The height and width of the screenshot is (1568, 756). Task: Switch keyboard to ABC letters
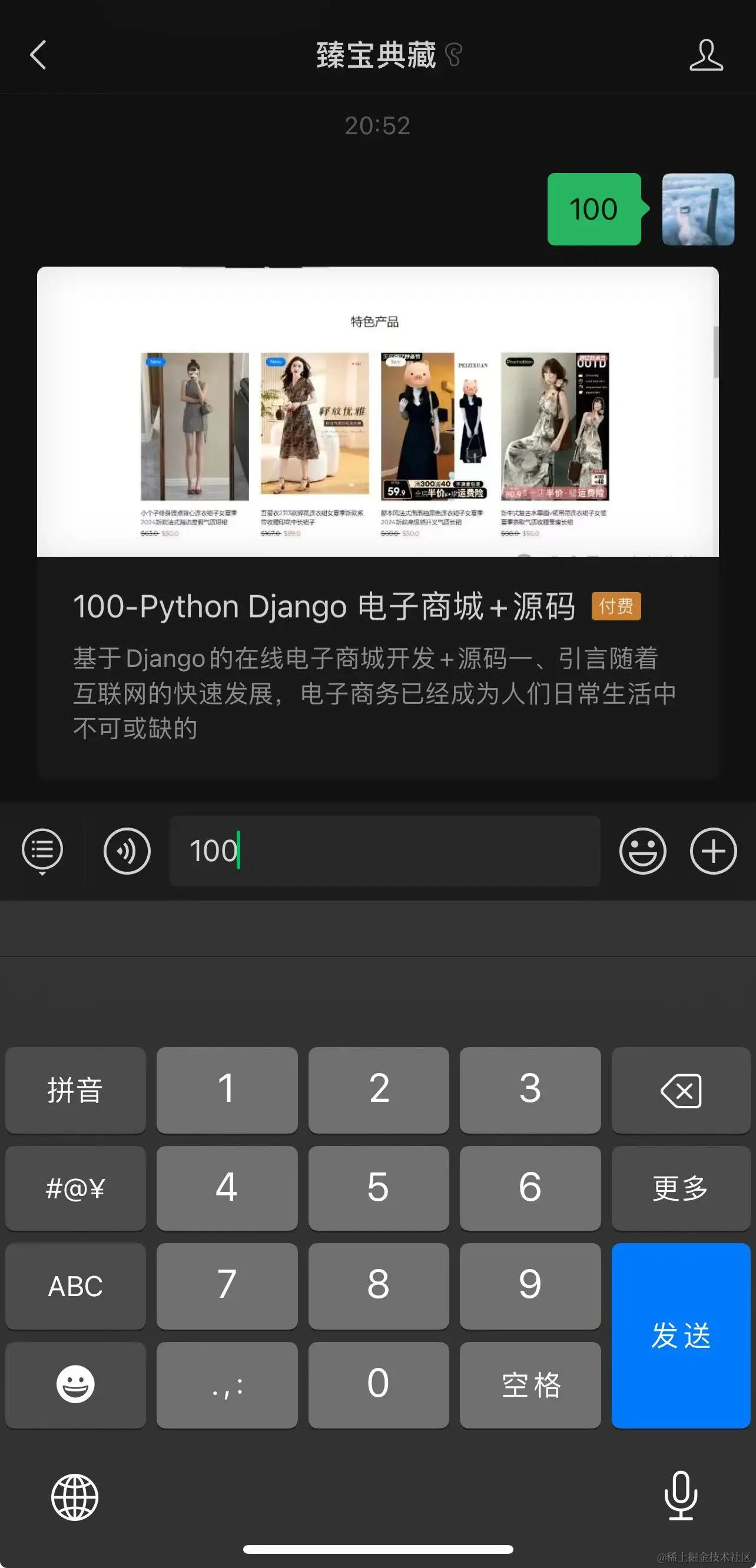(x=75, y=1286)
